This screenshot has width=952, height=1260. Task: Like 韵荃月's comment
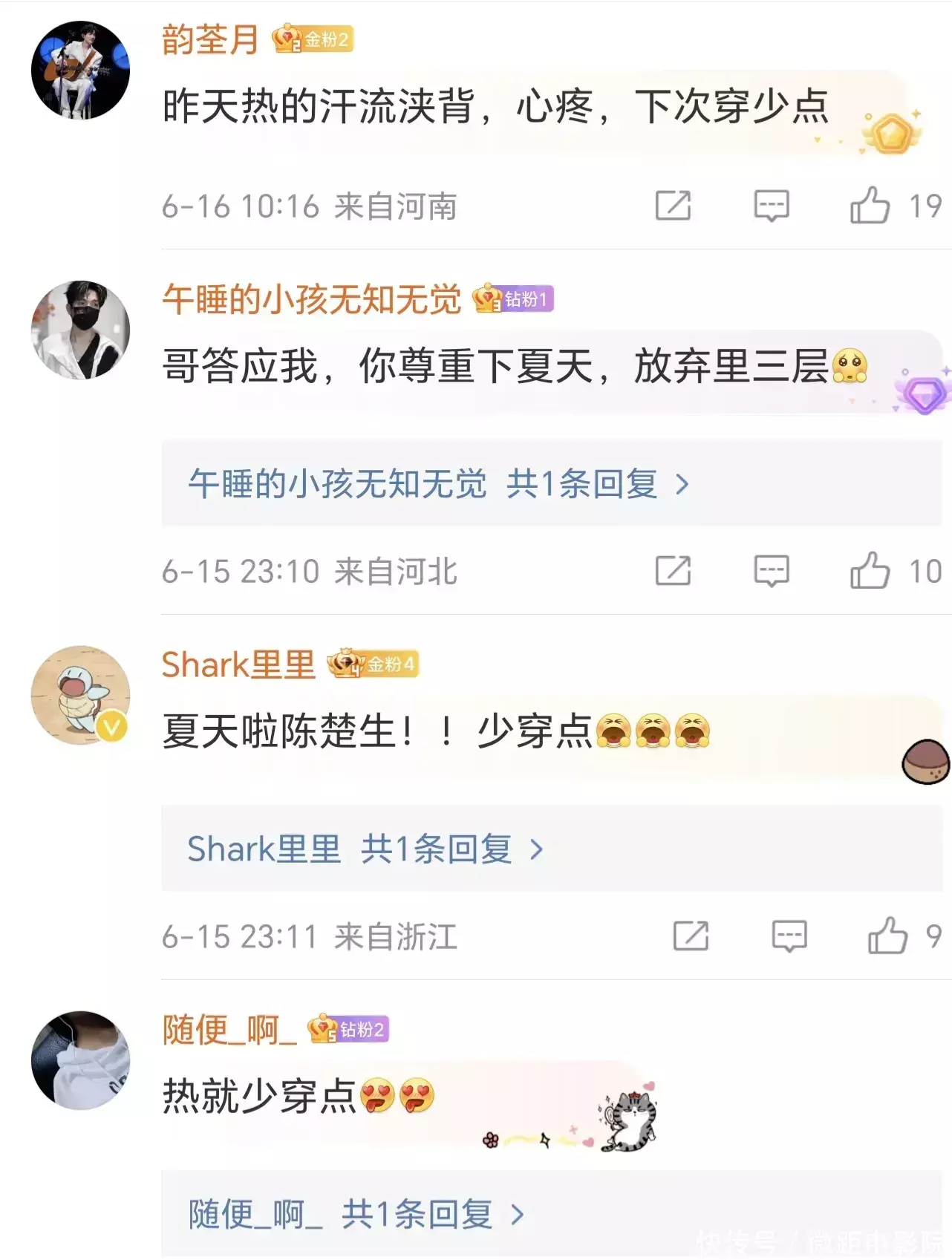click(x=870, y=206)
